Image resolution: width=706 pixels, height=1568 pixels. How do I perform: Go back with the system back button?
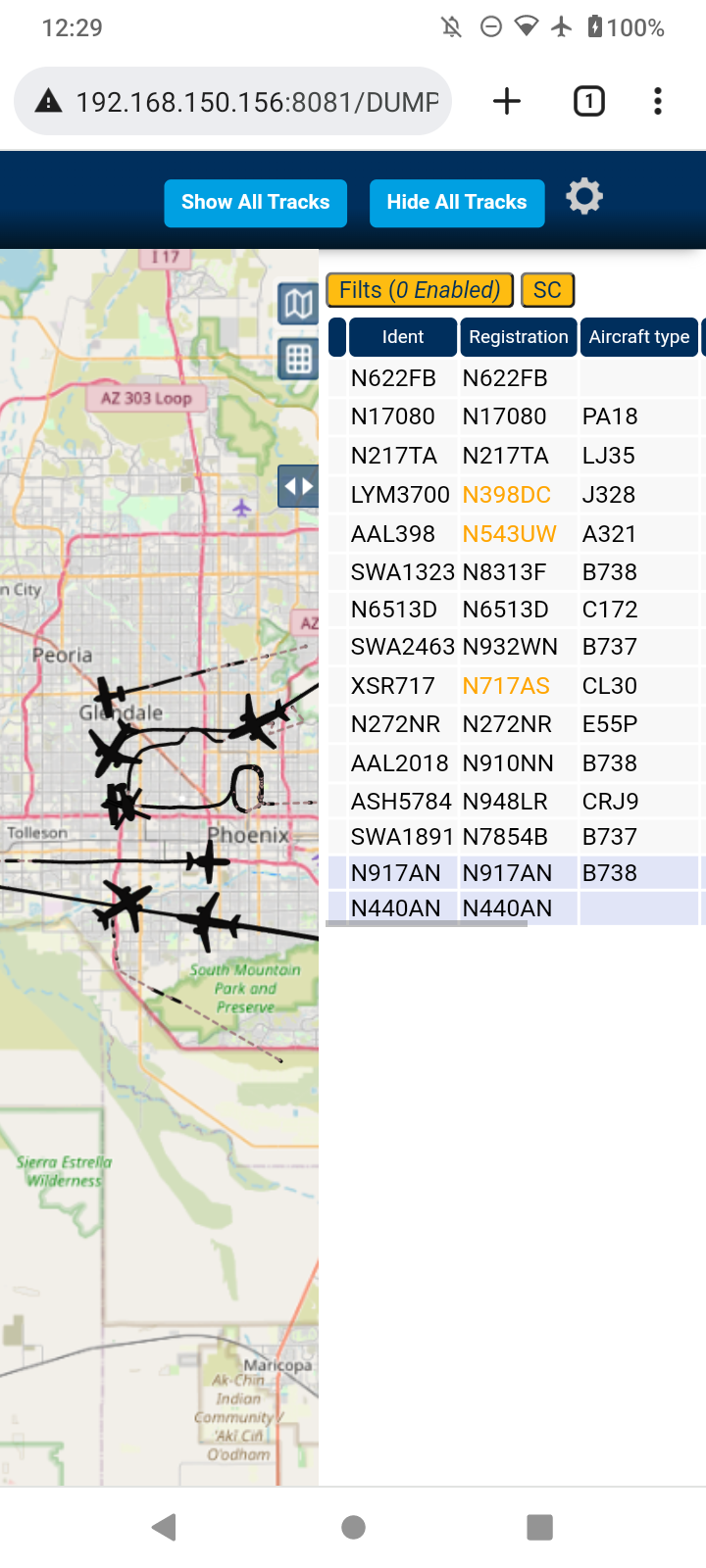(x=165, y=1527)
